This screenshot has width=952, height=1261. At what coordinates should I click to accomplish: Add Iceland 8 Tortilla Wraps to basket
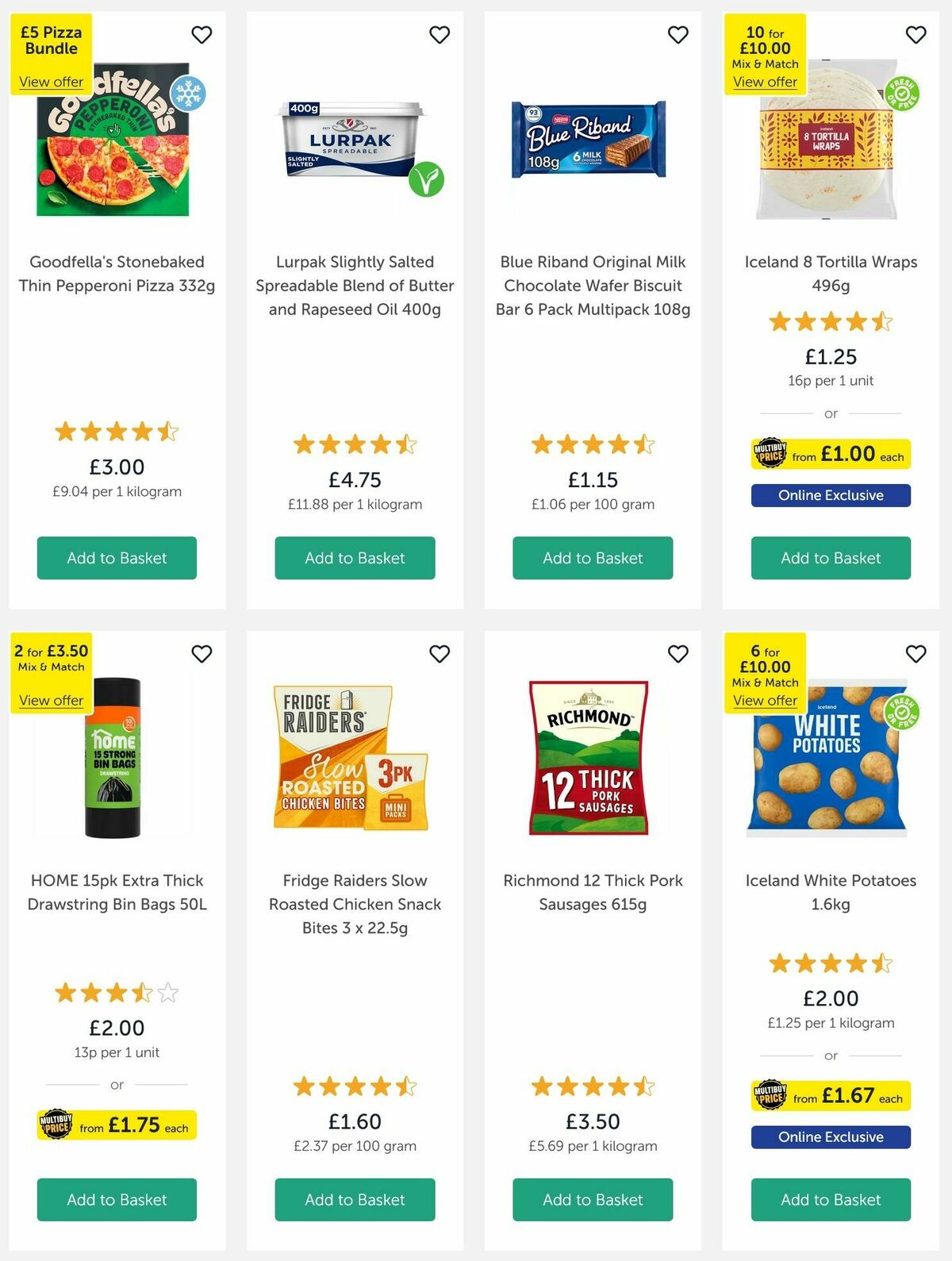tap(831, 558)
